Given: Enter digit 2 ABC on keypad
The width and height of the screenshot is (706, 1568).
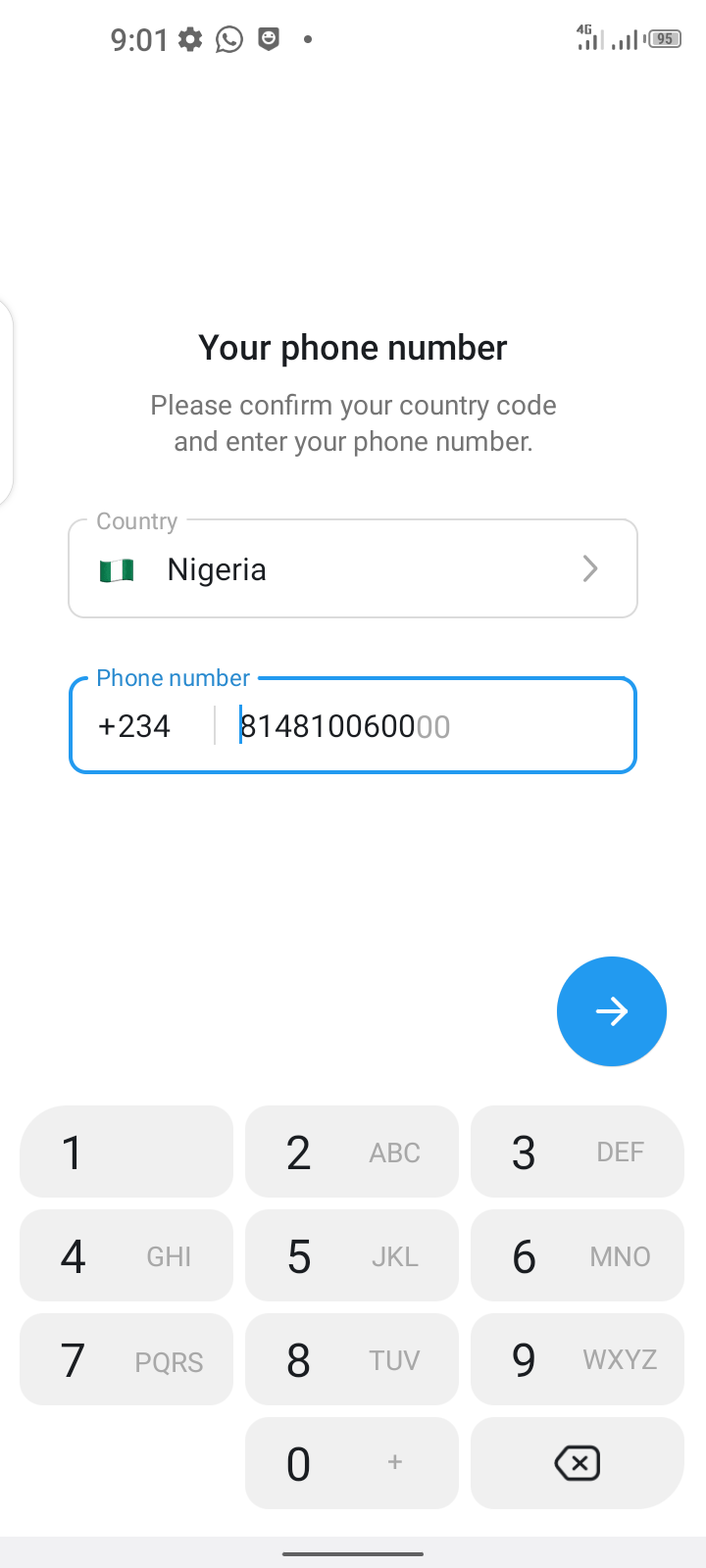Looking at the screenshot, I should pos(352,1151).
